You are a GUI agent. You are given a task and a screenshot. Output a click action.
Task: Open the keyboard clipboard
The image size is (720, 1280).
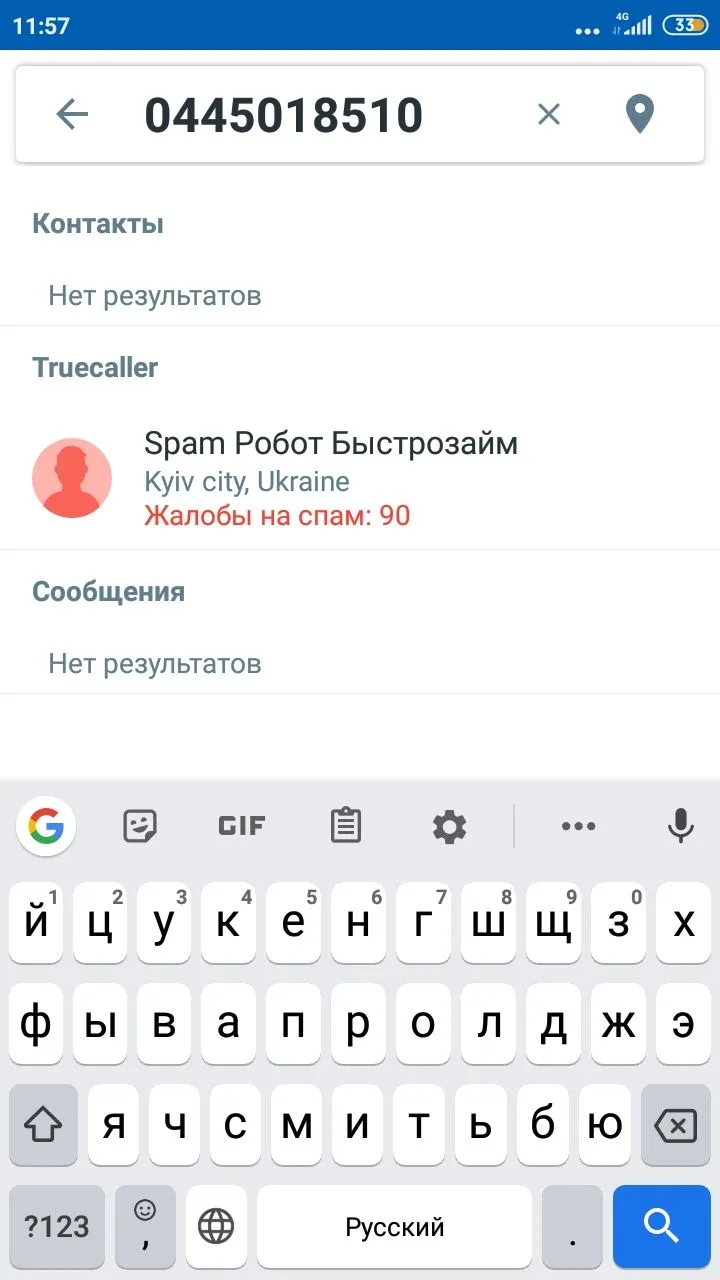coord(345,826)
